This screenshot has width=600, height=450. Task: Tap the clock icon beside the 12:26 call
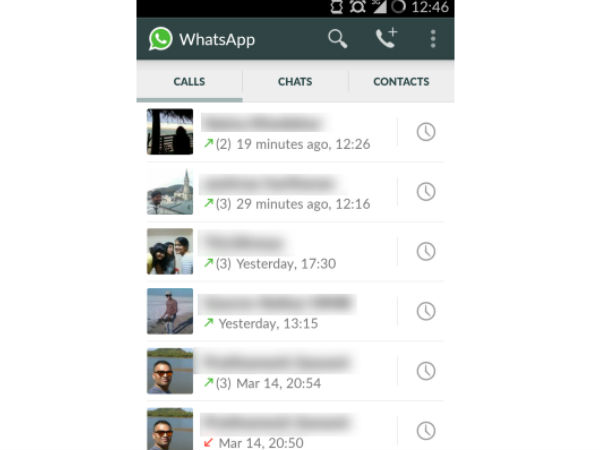pos(426,132)
